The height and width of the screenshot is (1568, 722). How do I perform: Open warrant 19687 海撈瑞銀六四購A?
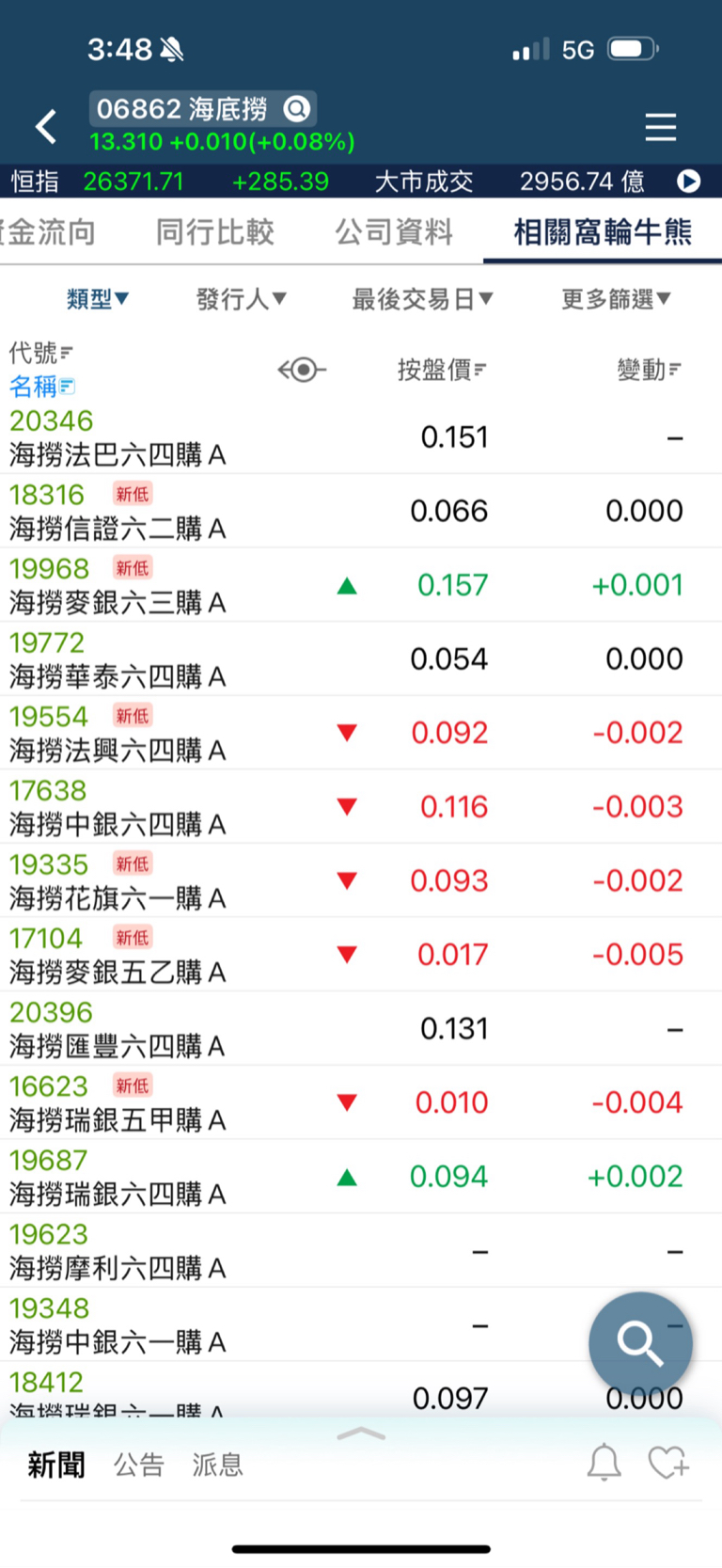[x=361, y=1177]
